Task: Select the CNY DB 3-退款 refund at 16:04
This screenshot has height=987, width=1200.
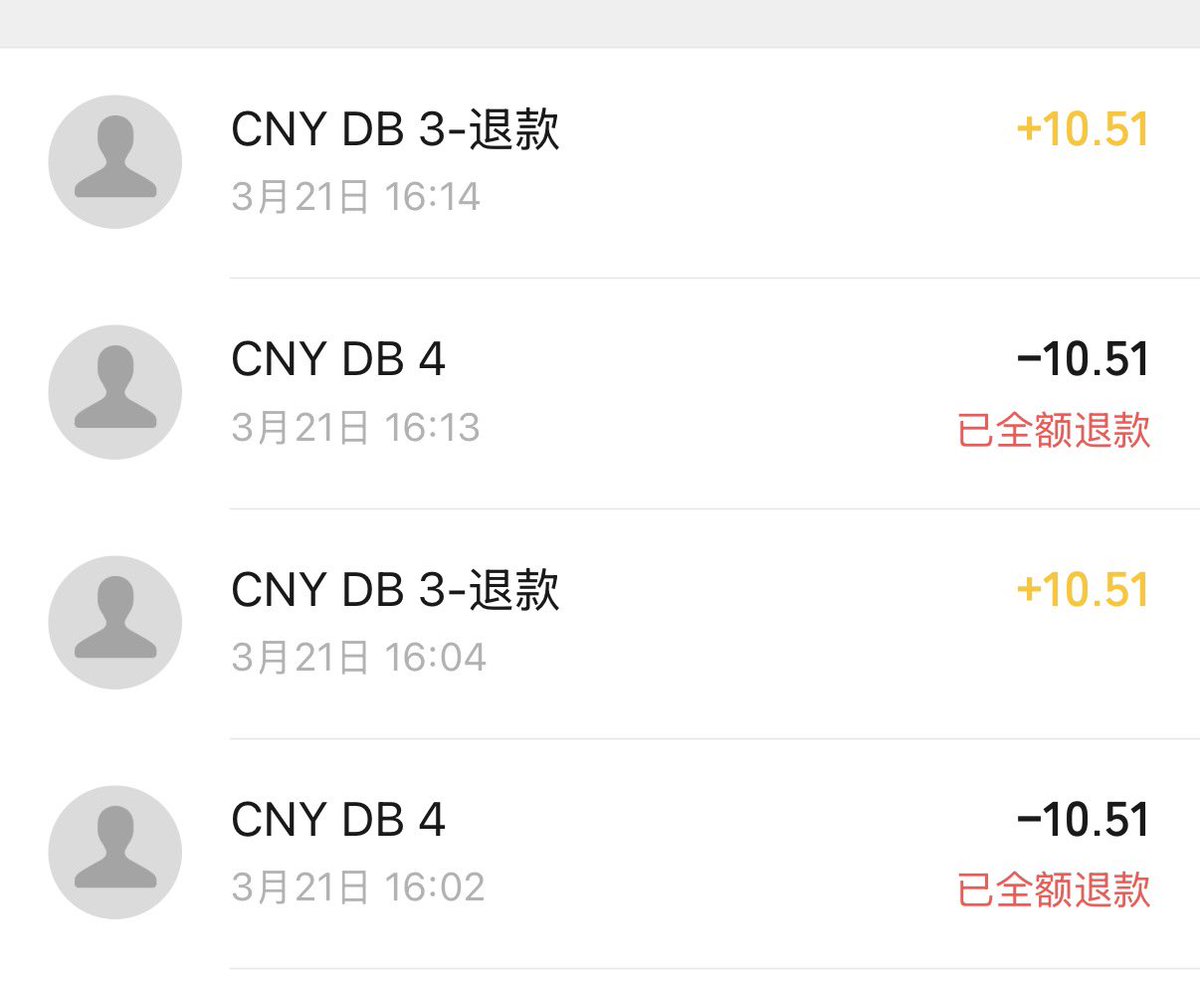Action: 600,622
